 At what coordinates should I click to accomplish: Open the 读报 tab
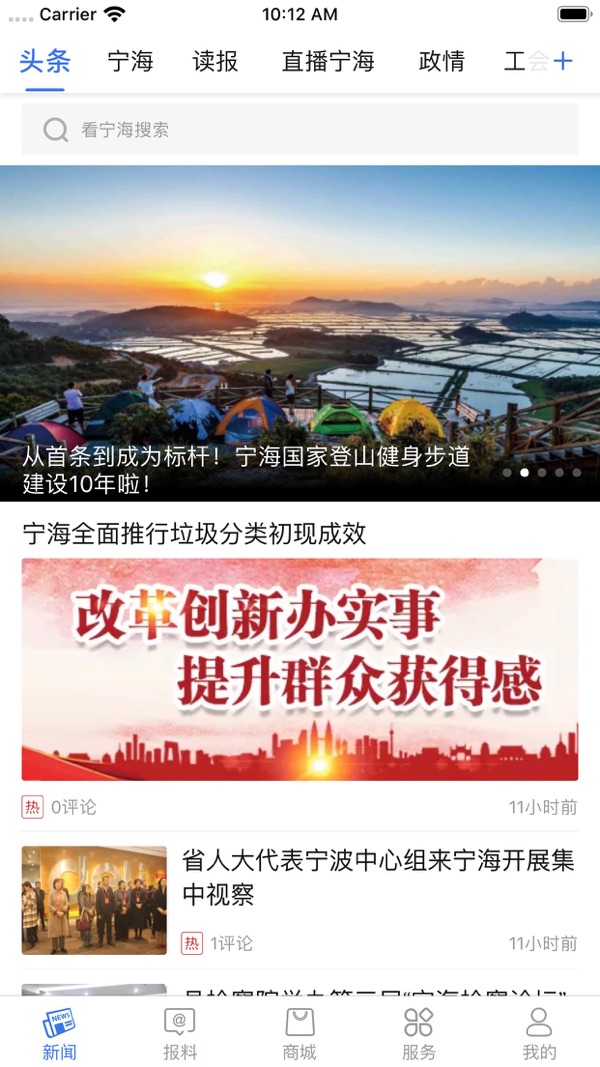pyautogui.click(x=215, y=62)
